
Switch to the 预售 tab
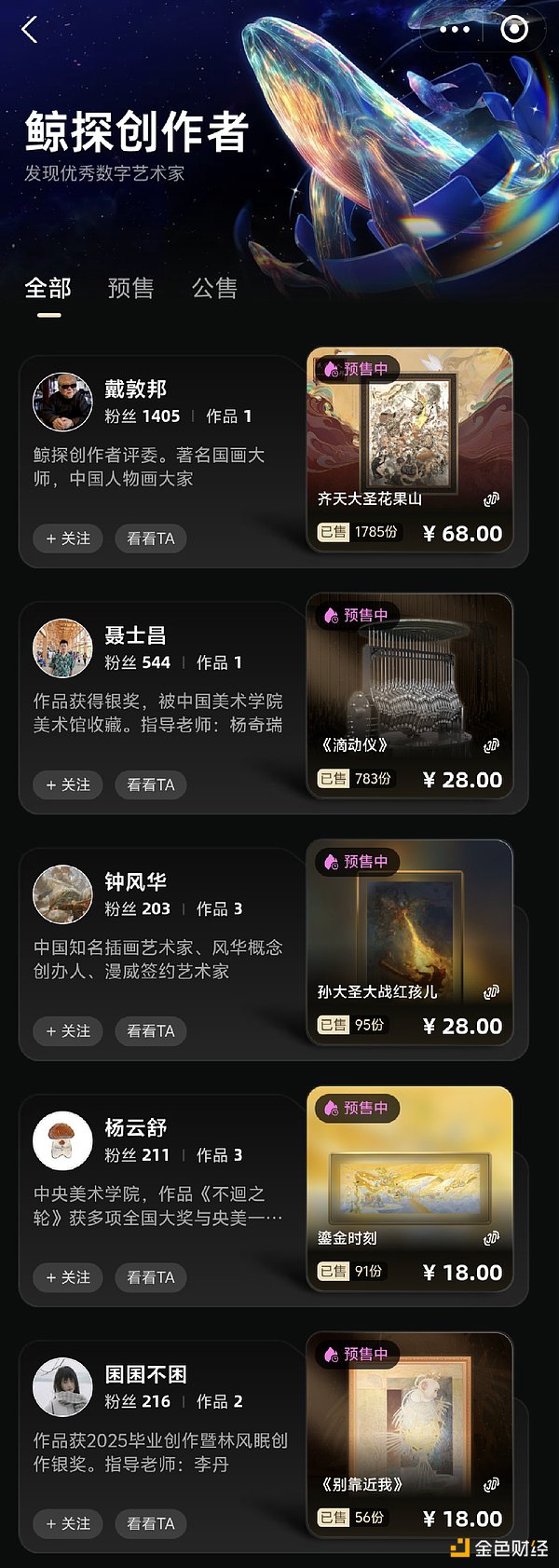click(x=130, y=288)
